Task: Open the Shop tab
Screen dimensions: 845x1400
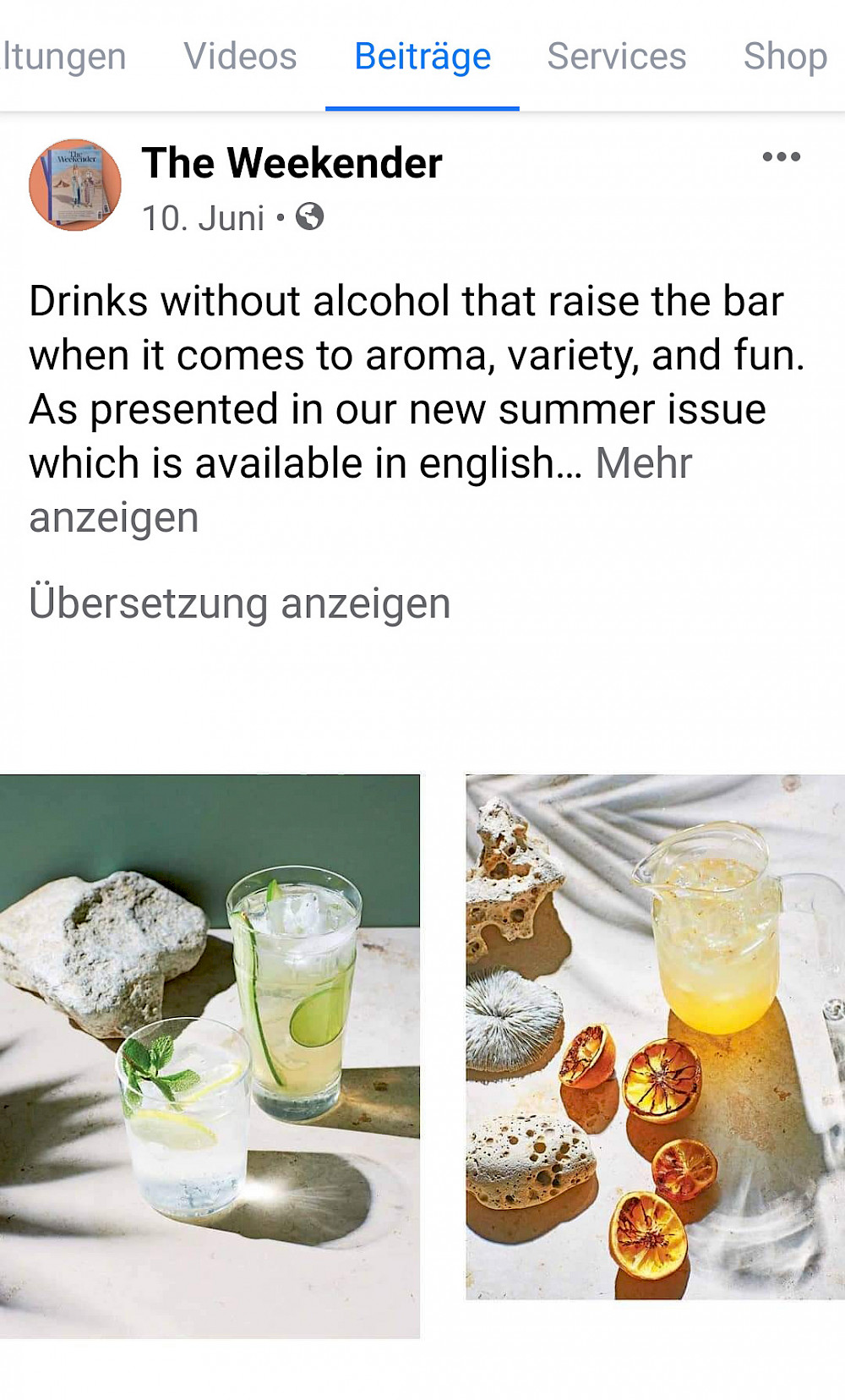Action: pyautogui.click(x=785, y=57)
